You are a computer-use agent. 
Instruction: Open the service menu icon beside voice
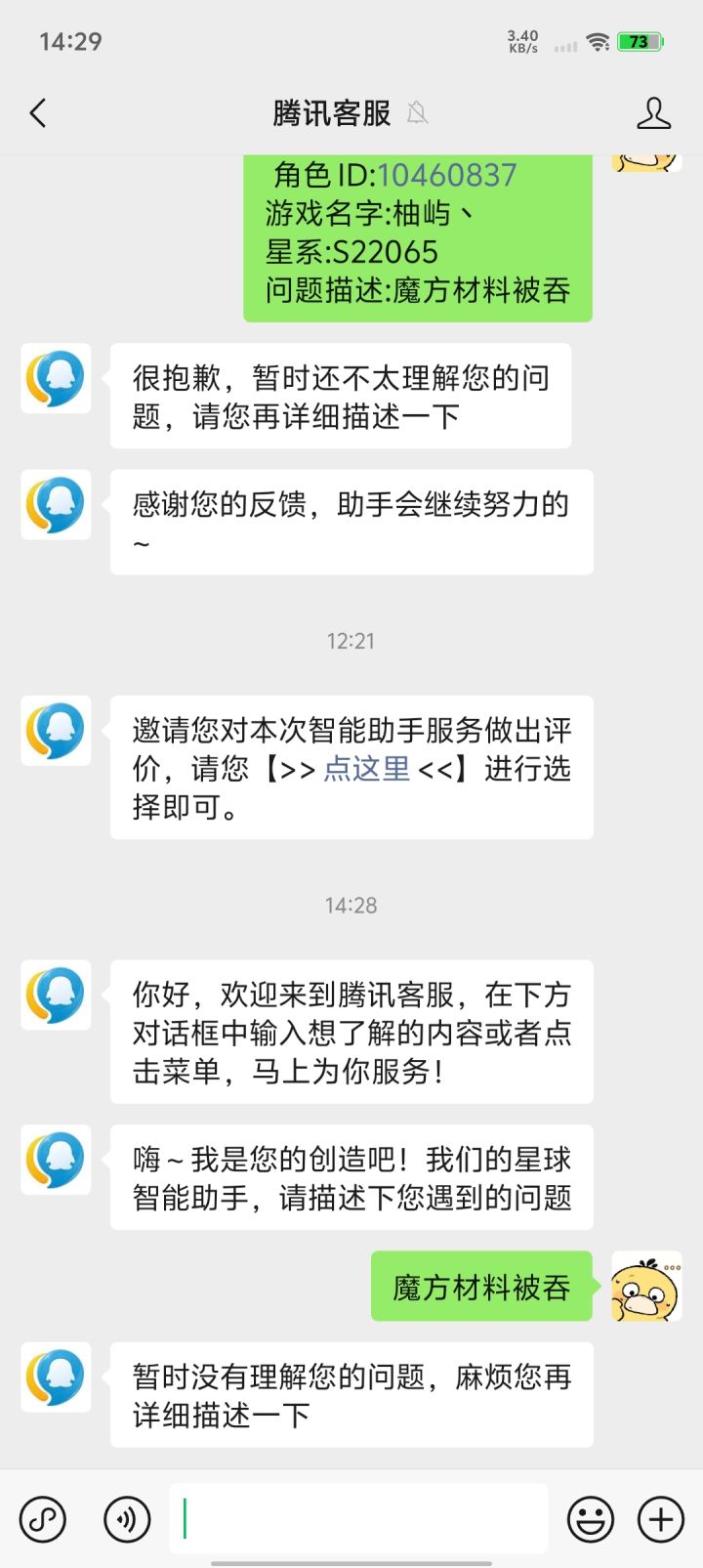coord(43,1519)
